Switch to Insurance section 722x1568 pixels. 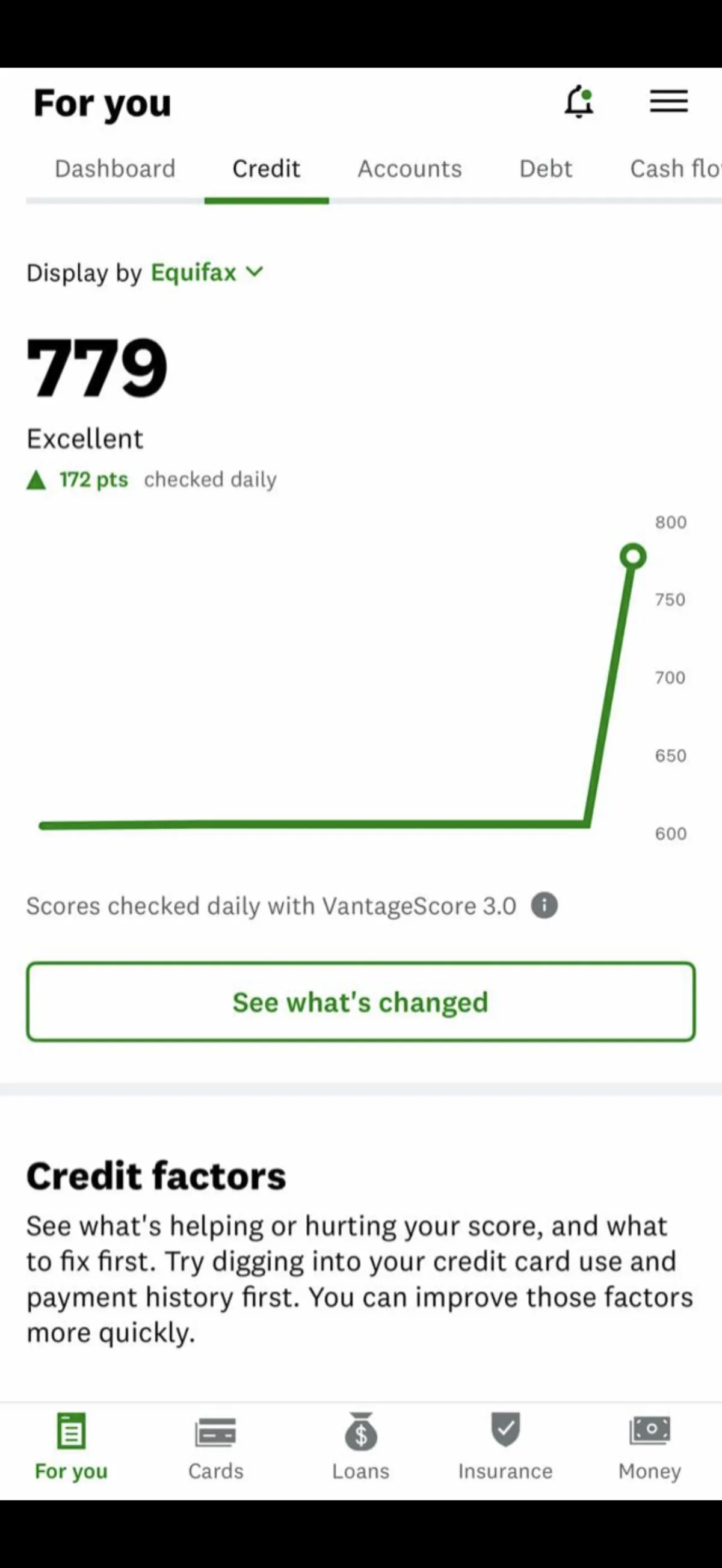point(505,1447)
